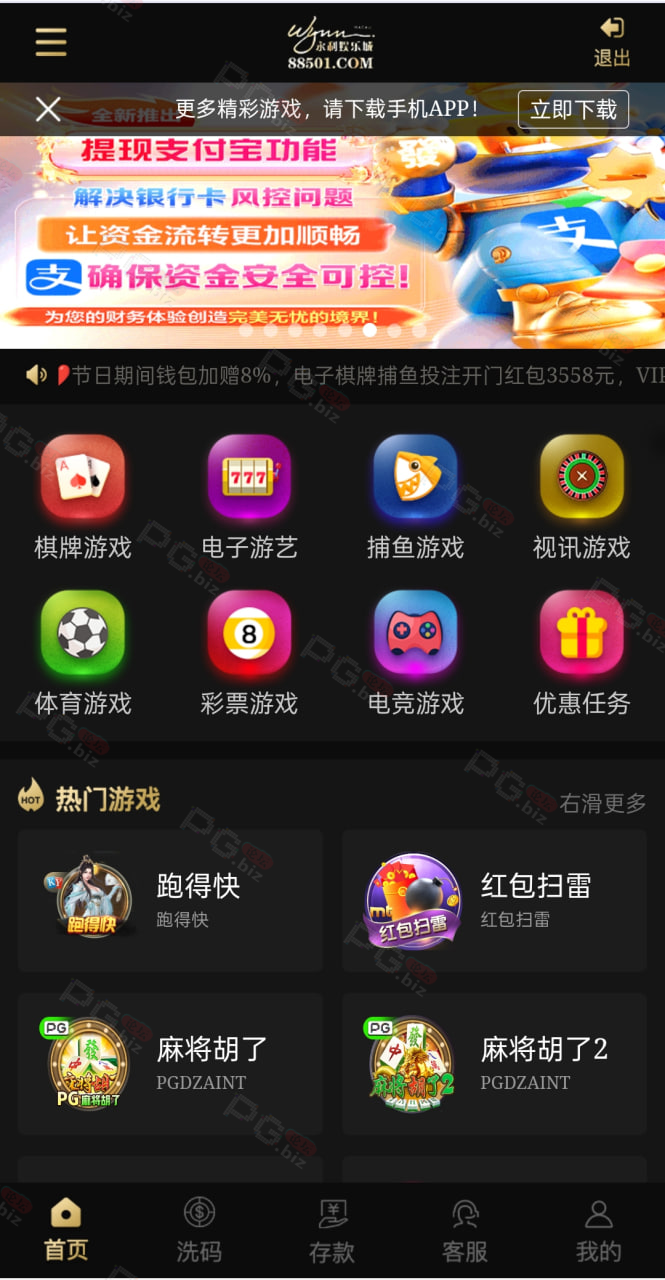Switch to the 存款 deposit tab

332,1230
